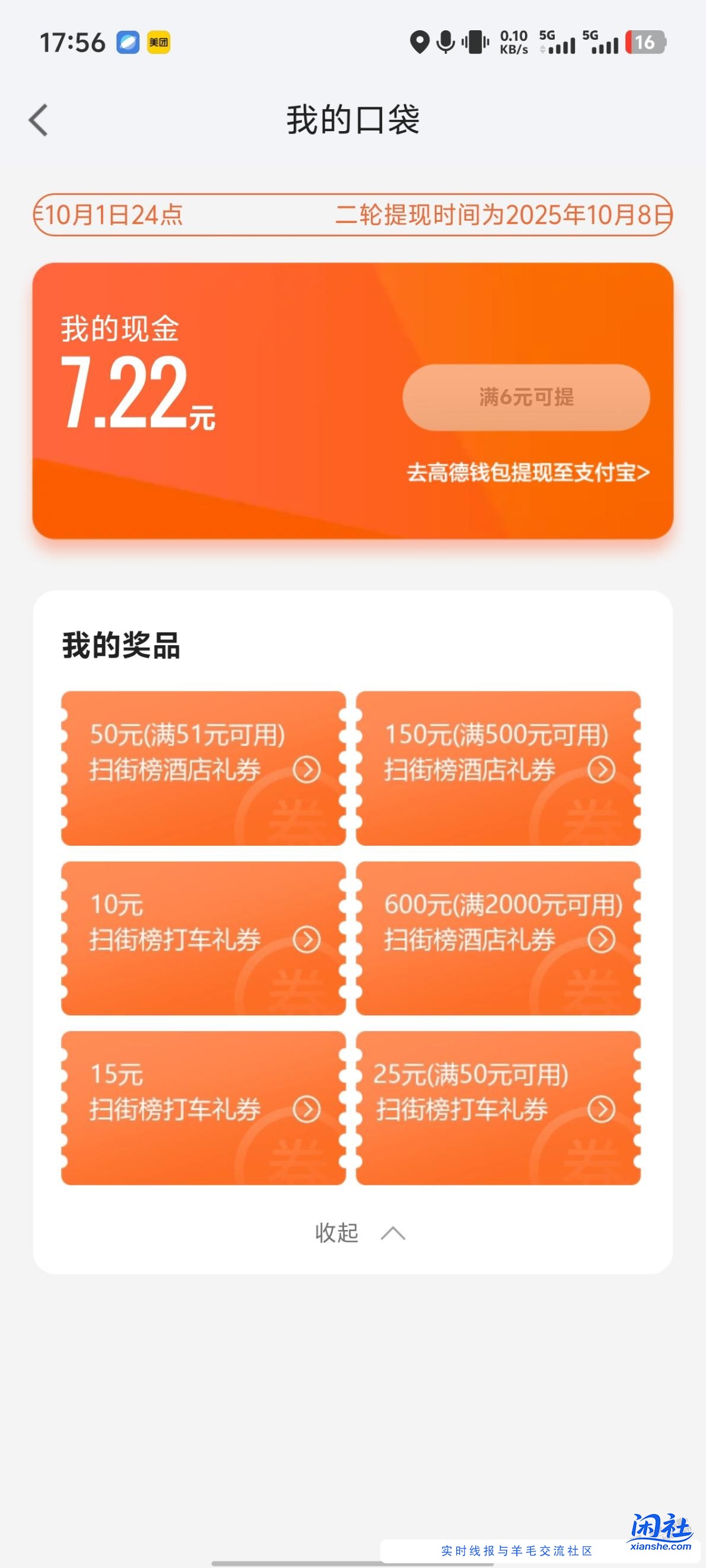
Task: Open arrow on 600元(满2000元可用) hotel coupon
Action: pos(602,939)
